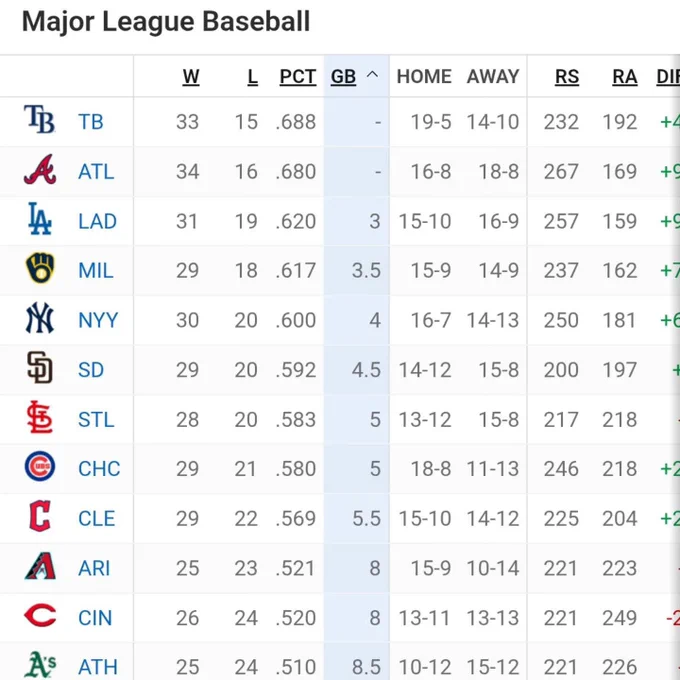The image size is (680, 680).
Task: View CIN team page
Action: coord(95,618)
